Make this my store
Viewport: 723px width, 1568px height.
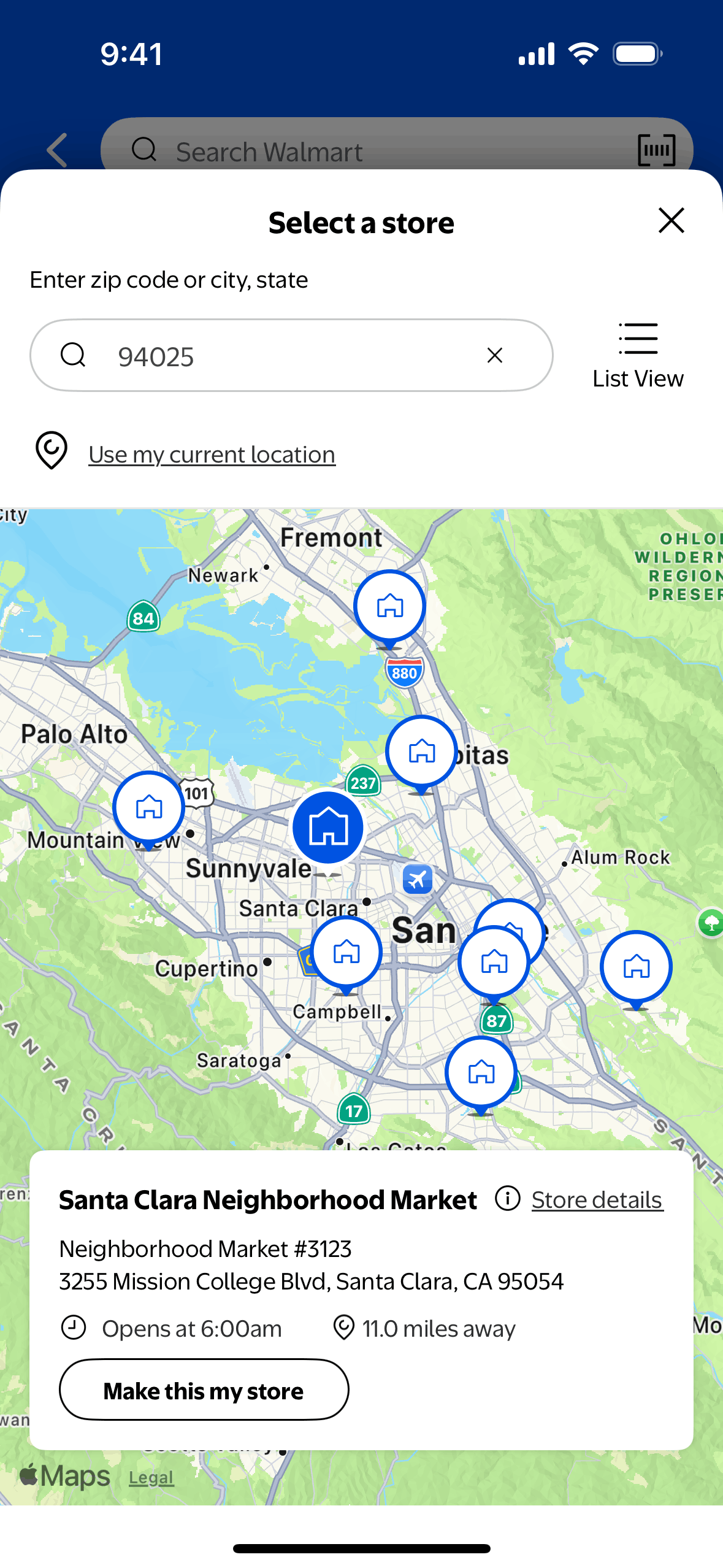pos(204,1390)
